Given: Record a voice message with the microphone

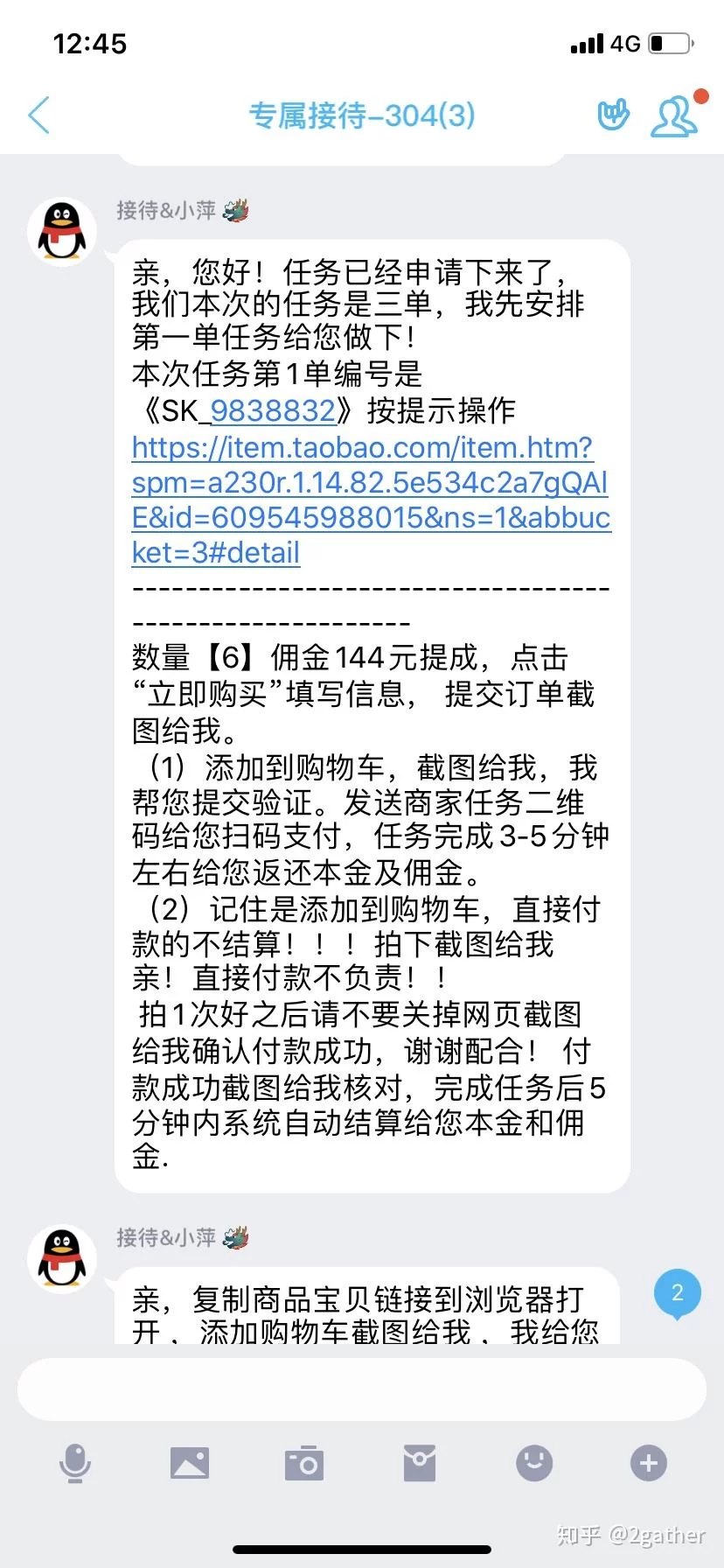Looking at the screenshot, I should click(x=75, y=1463).
